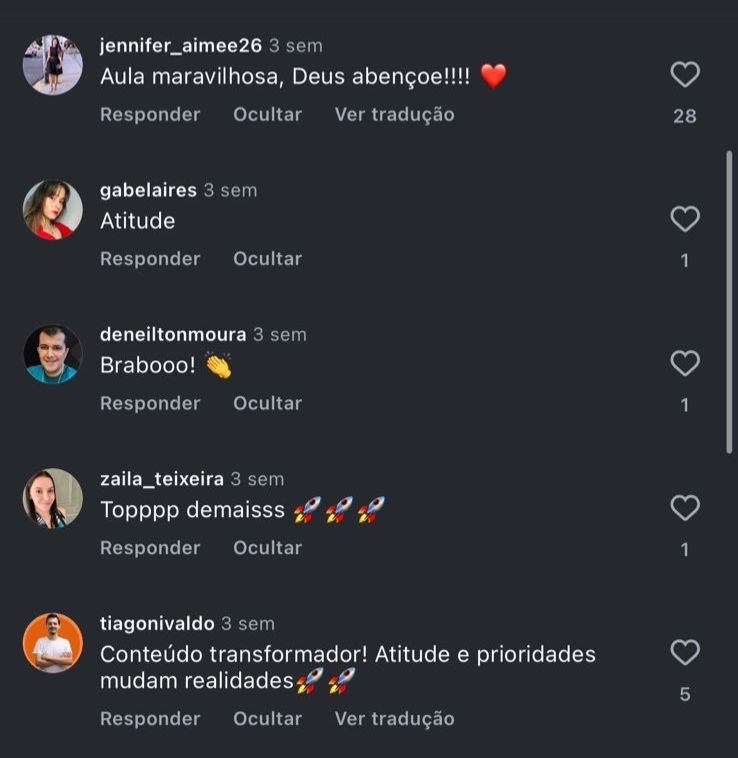Hide tiagonivaldo's comment
738x758 pixels.
(267, 719)
